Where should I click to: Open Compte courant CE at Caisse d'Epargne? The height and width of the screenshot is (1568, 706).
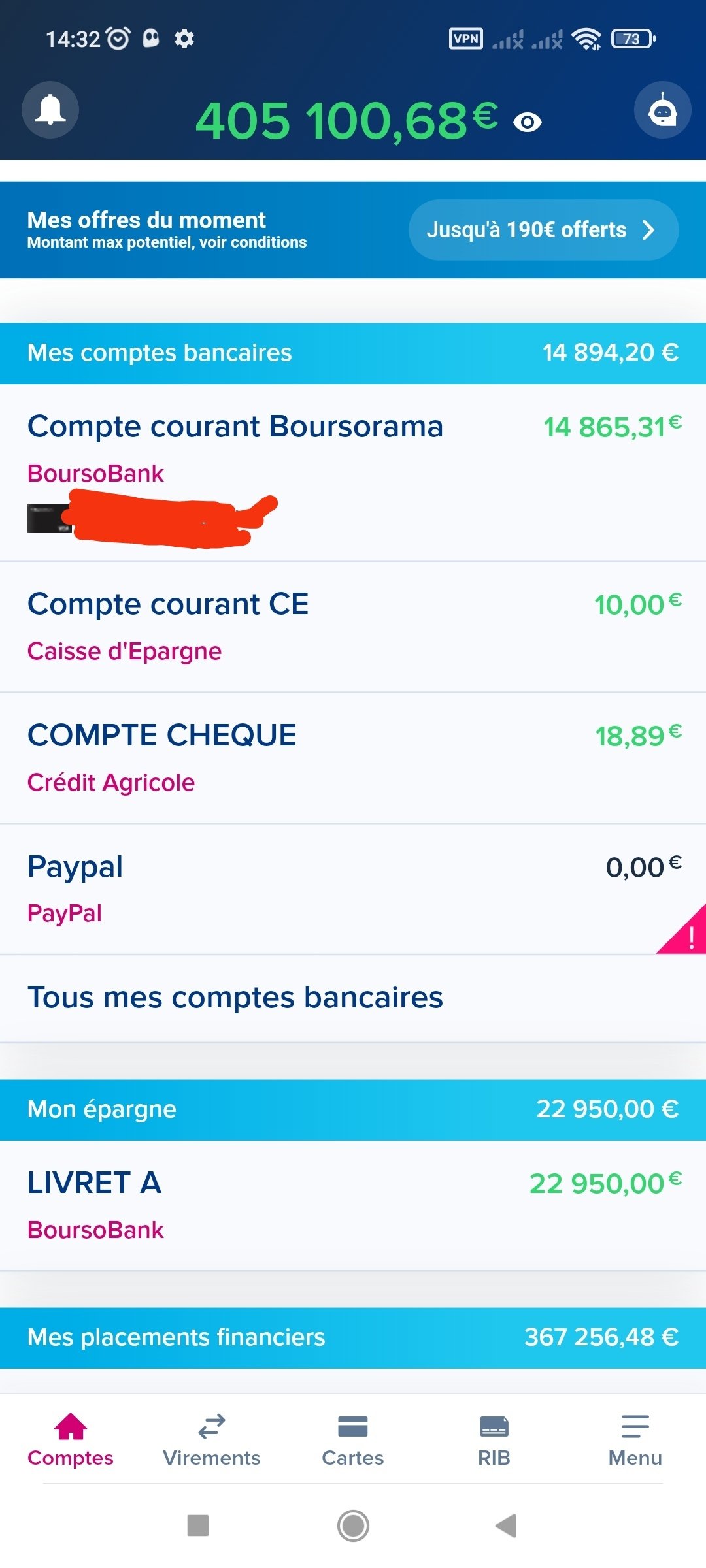353,627
